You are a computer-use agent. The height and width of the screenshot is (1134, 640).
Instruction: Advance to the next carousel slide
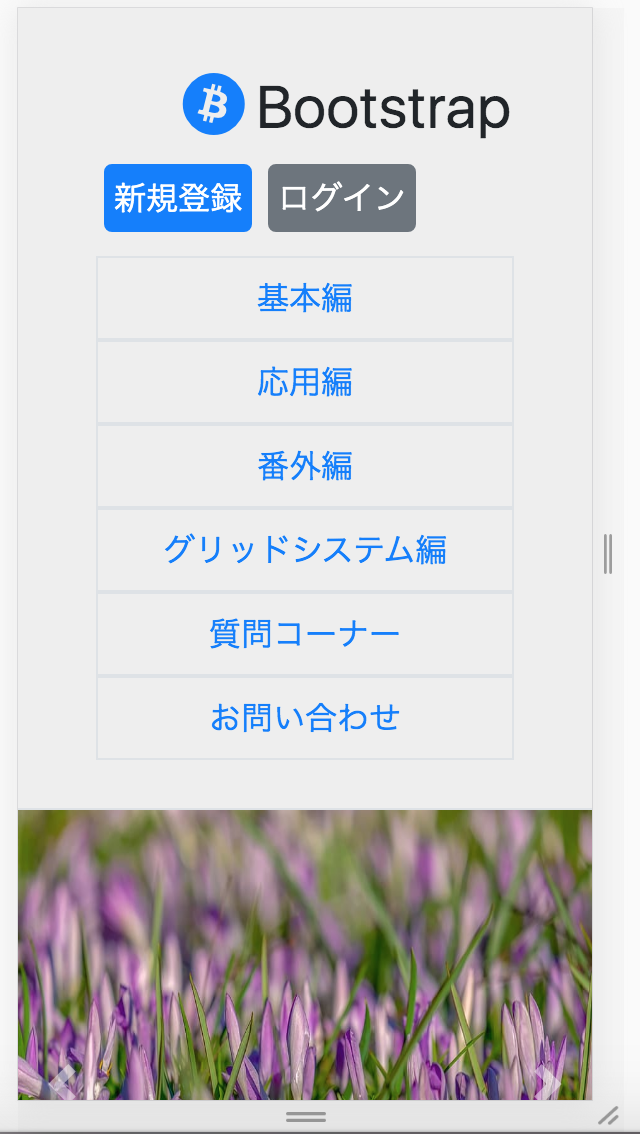pos(548,1078)
